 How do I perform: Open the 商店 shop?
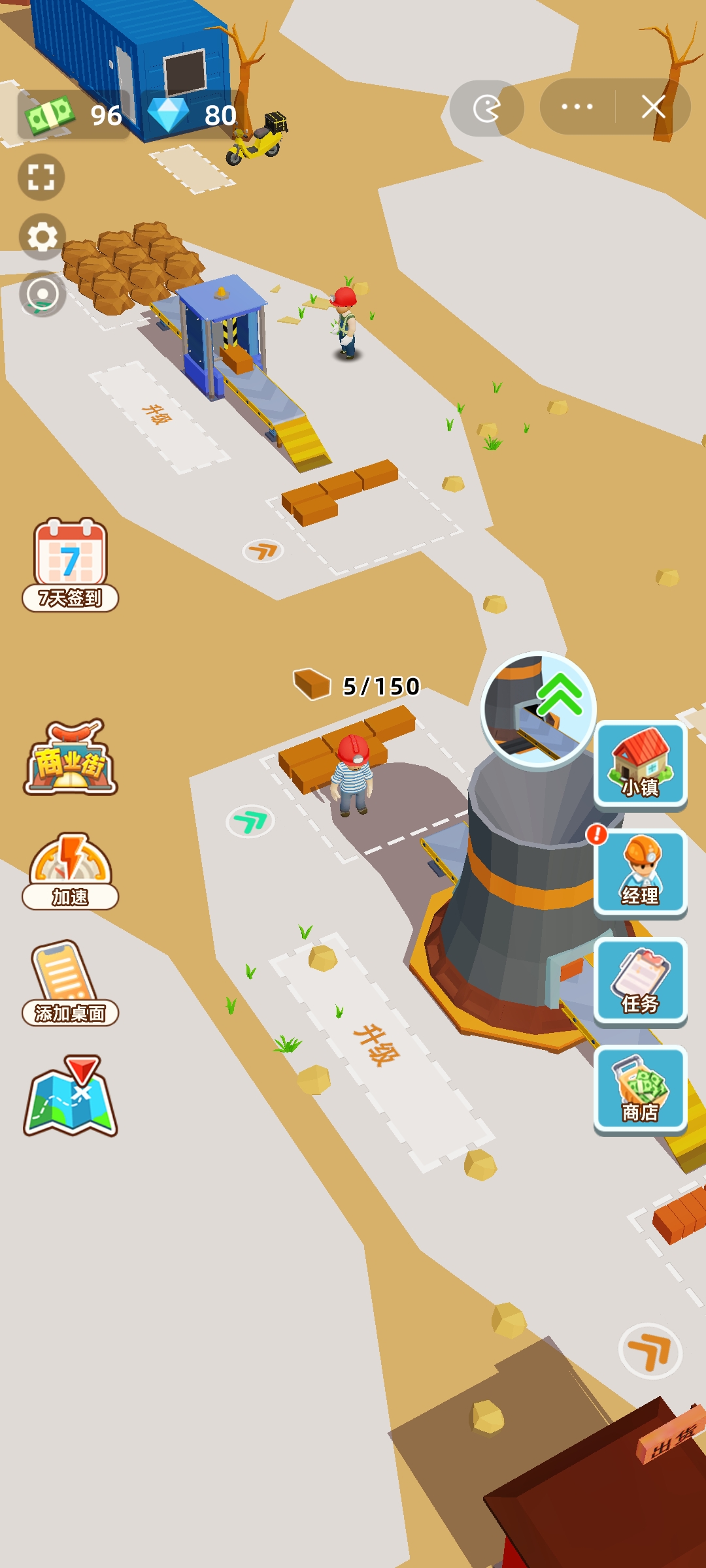coord(640,1090)
